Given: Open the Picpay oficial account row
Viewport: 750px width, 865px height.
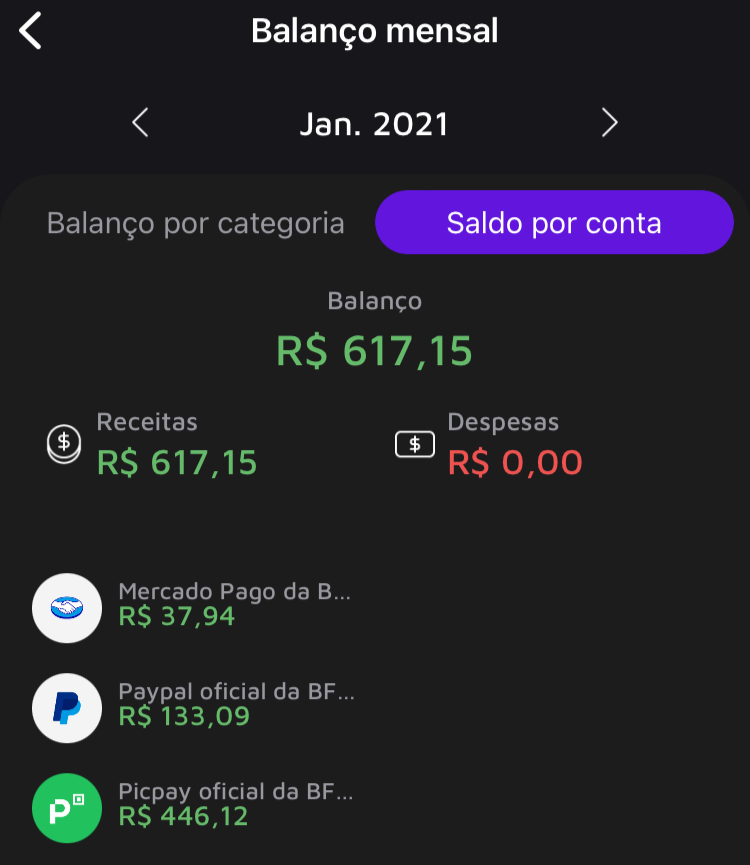Looking at the screenshot, I should [x=235, y=805].
